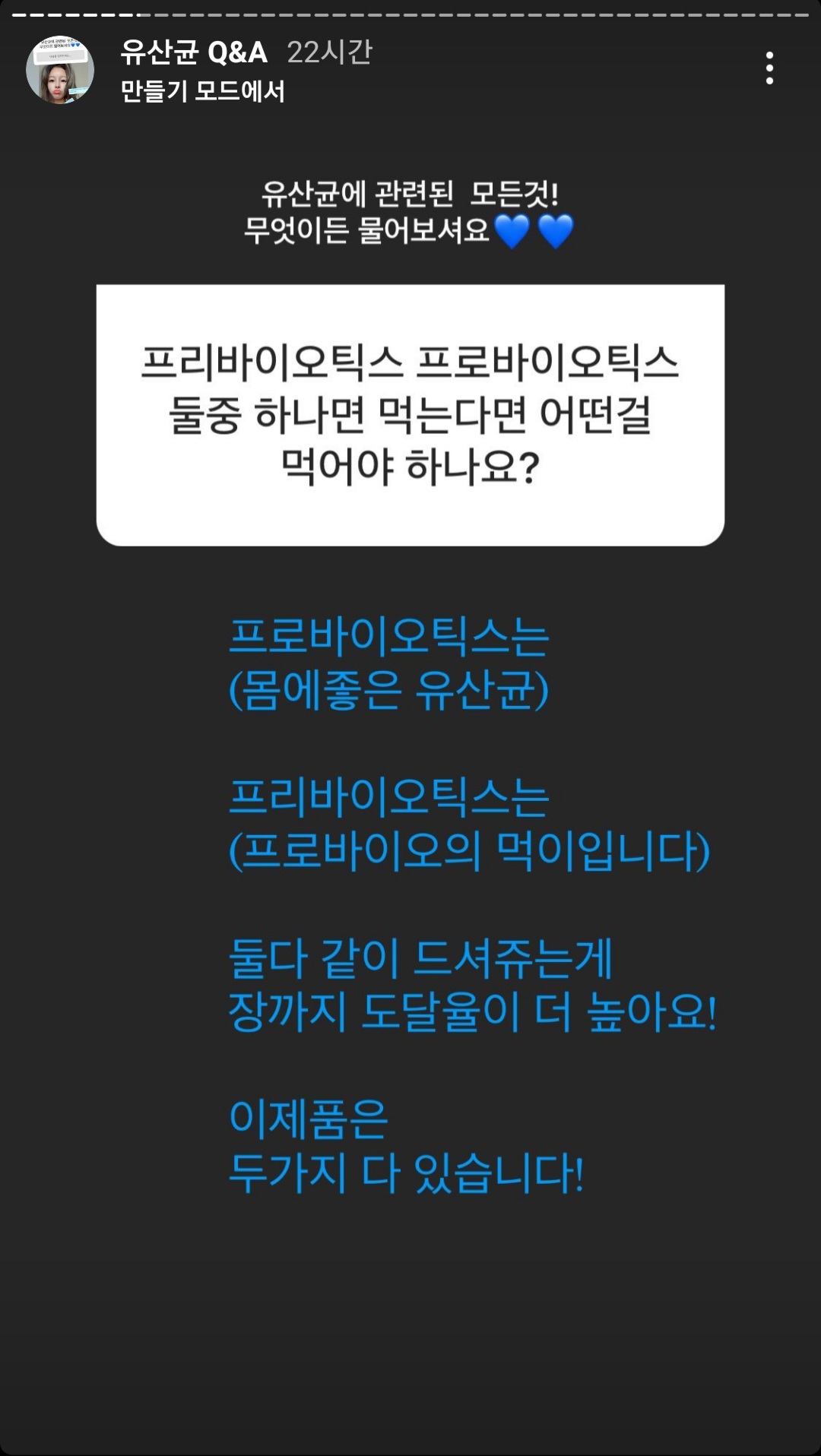The height and width of the screenshot is (1456, 821).
Task: Open the 유산균 Q&A profile picture
Action: [x=60, y=70]
